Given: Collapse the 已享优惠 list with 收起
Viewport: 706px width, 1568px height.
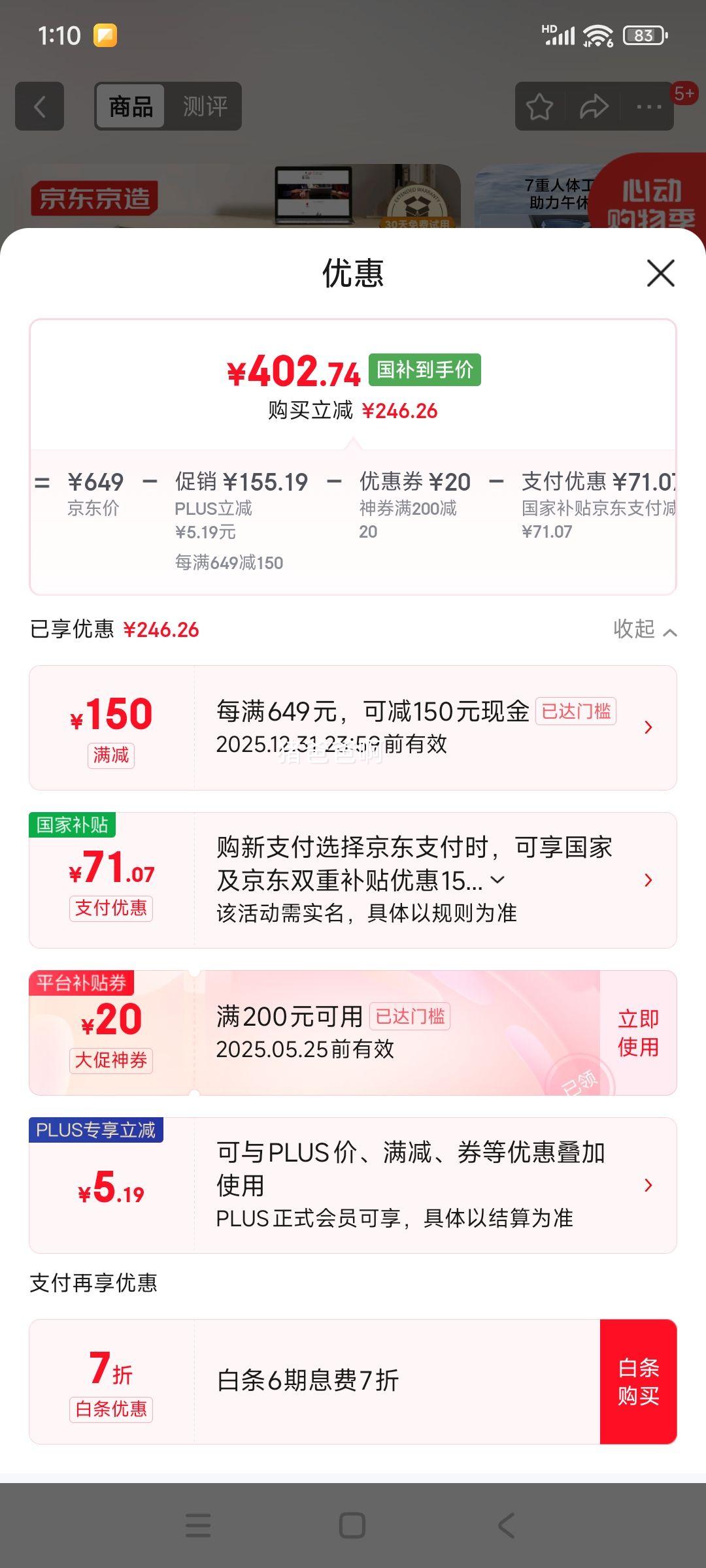Looking at the screenshot, I should (x=644, y=630).
